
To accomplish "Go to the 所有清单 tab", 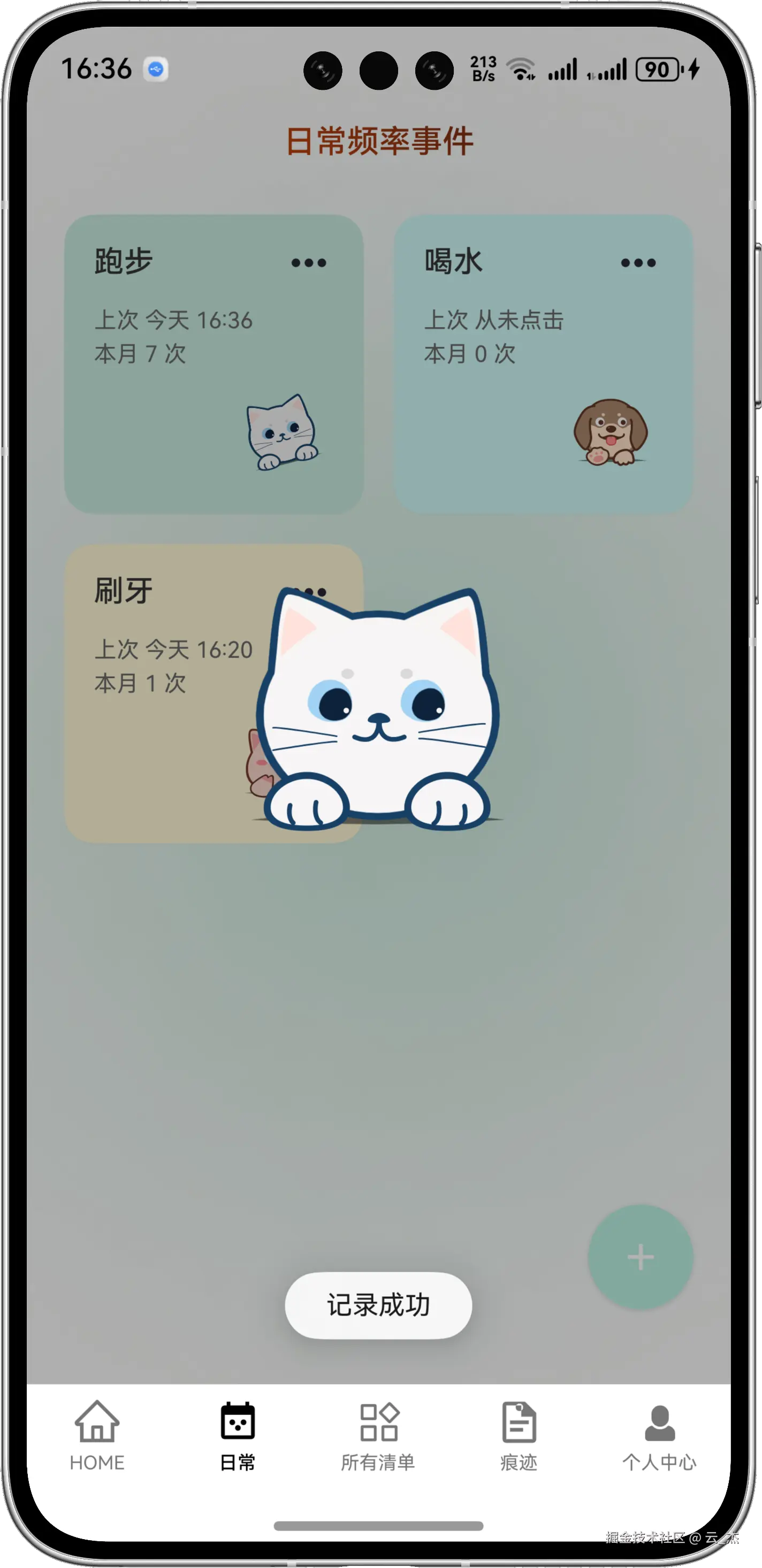I will click(378, 1436).
